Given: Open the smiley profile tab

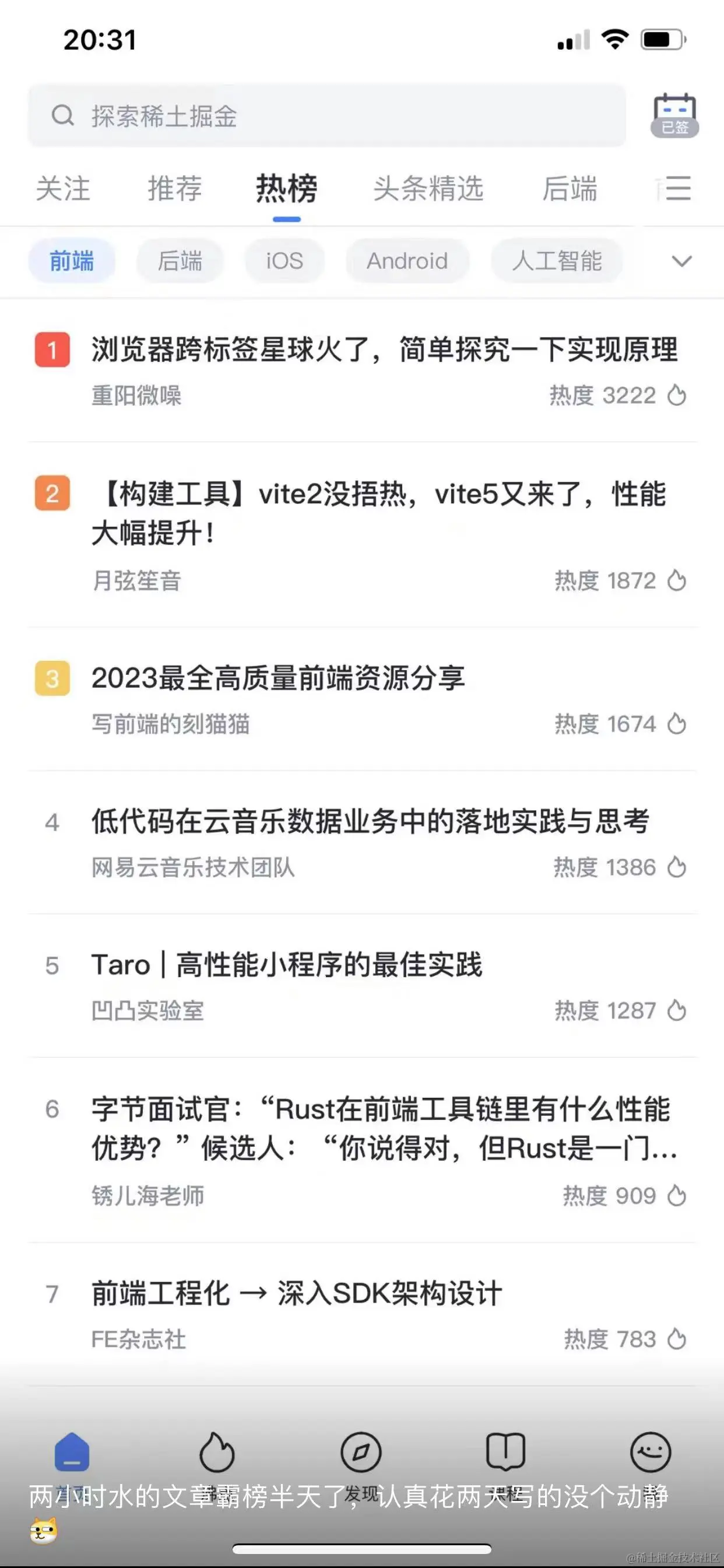Looking at the screenshot, I should 651,1452.
